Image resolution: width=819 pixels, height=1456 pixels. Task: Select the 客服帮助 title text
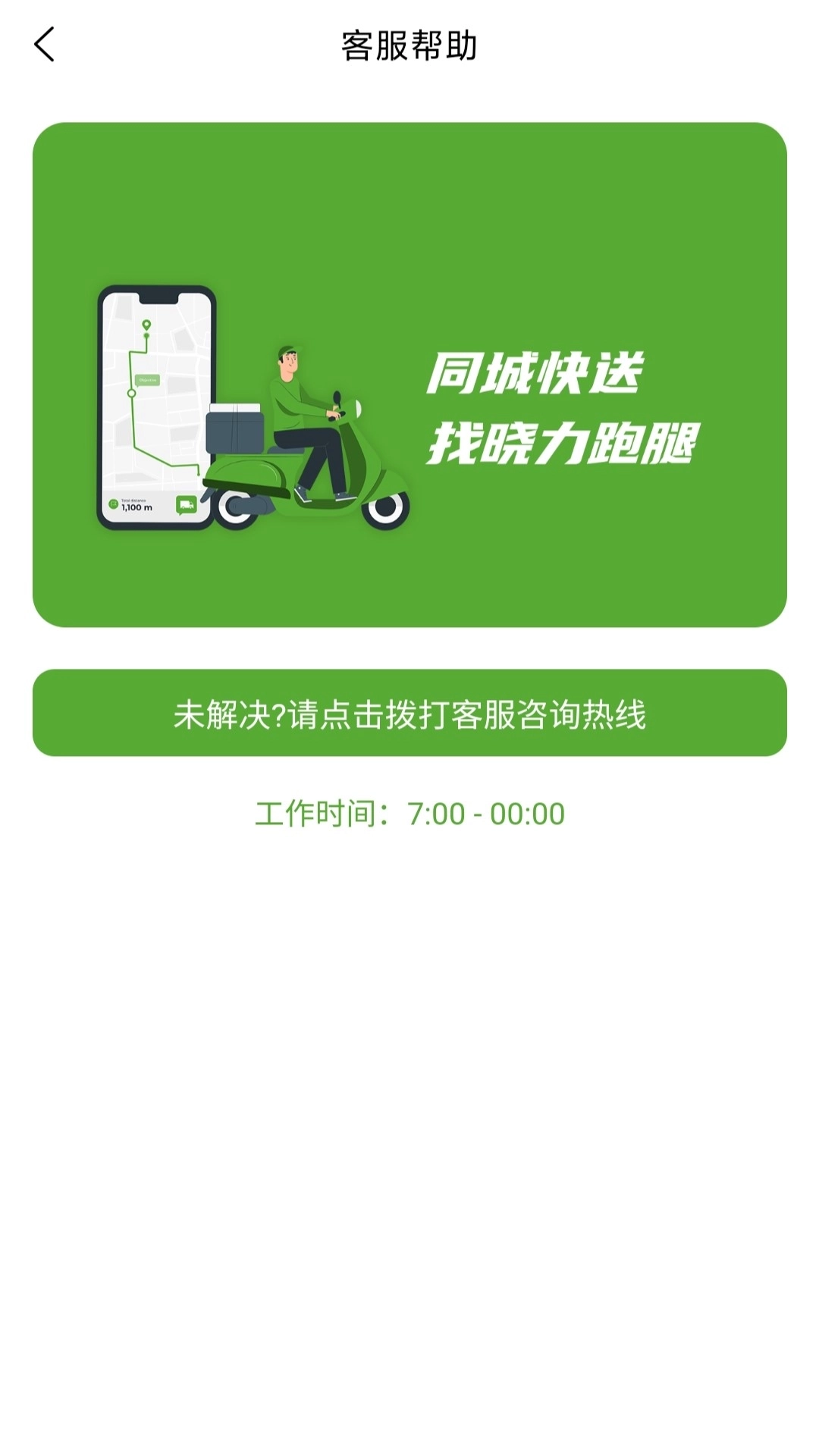(409, 44)
